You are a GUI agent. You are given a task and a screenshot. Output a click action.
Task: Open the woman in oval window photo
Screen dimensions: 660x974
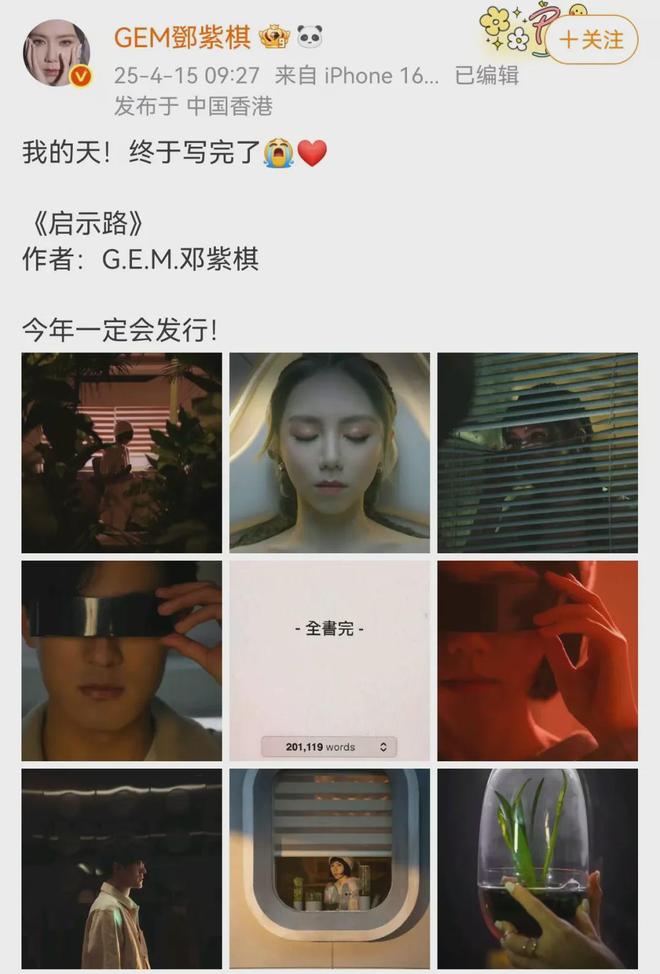pos(330,868)
